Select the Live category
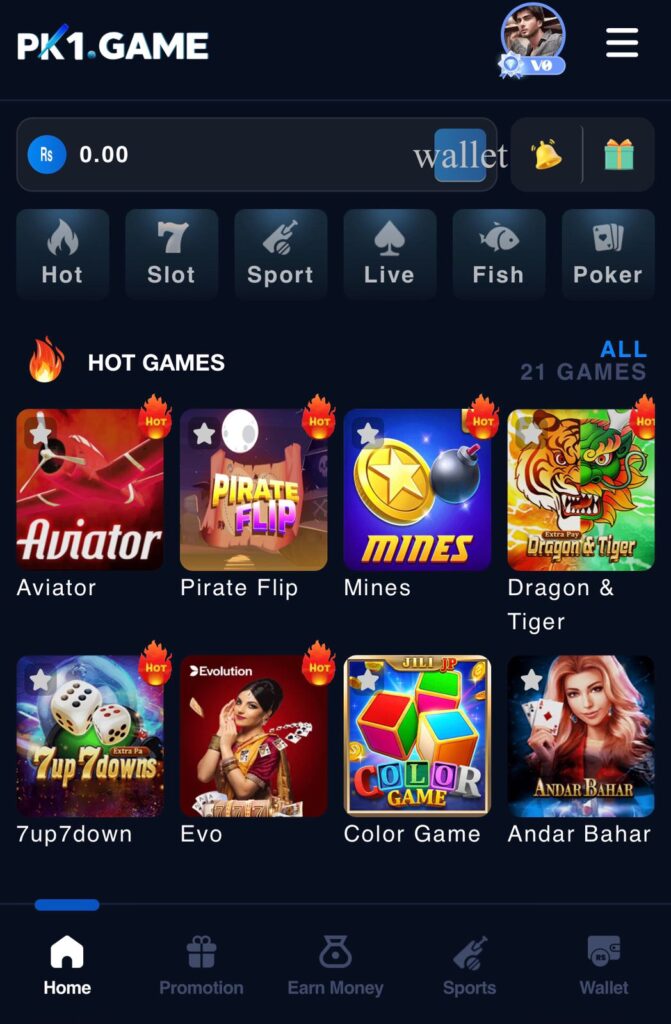Screen dimensions: 671x1024 [389, 254]
